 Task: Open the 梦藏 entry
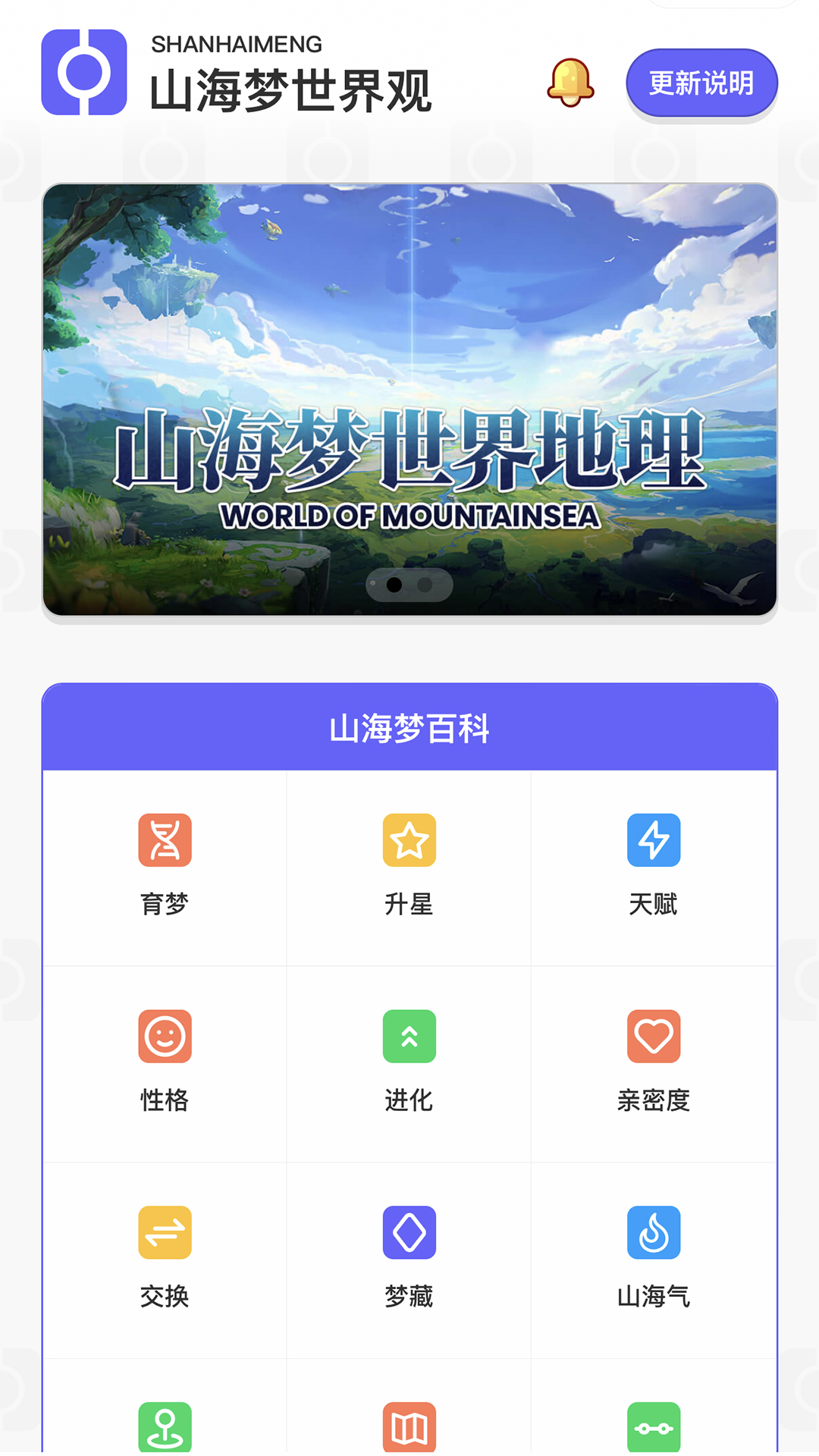[x=409, y=1258]
